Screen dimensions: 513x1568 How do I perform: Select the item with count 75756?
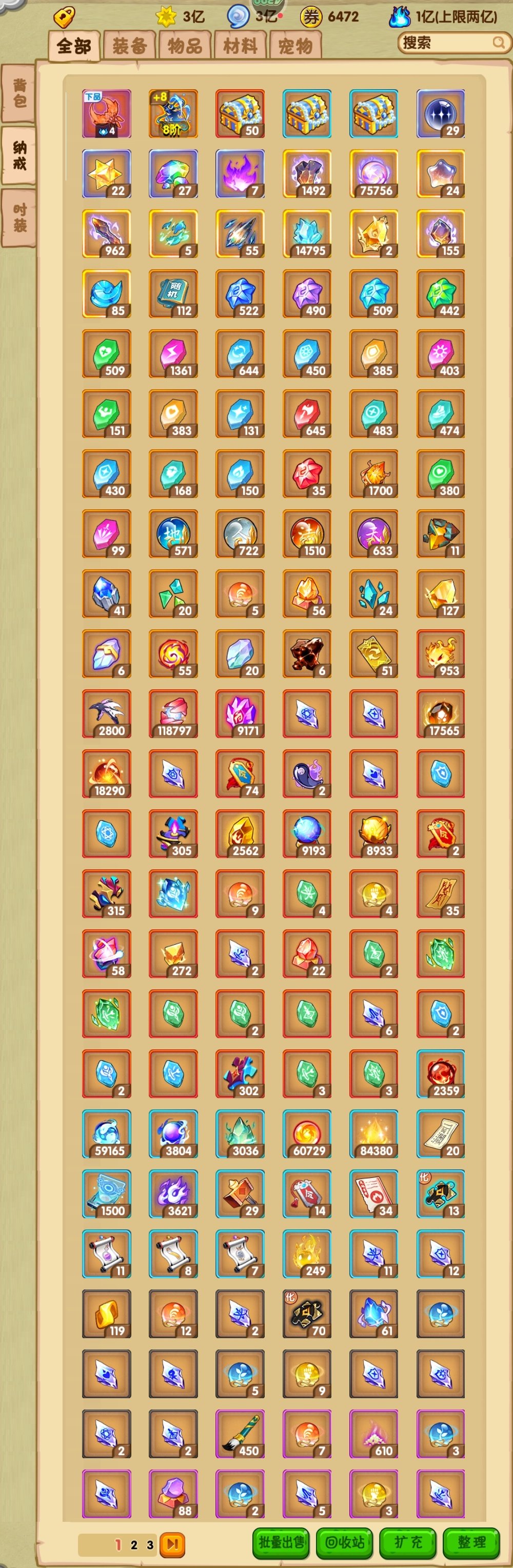point(373,173)
